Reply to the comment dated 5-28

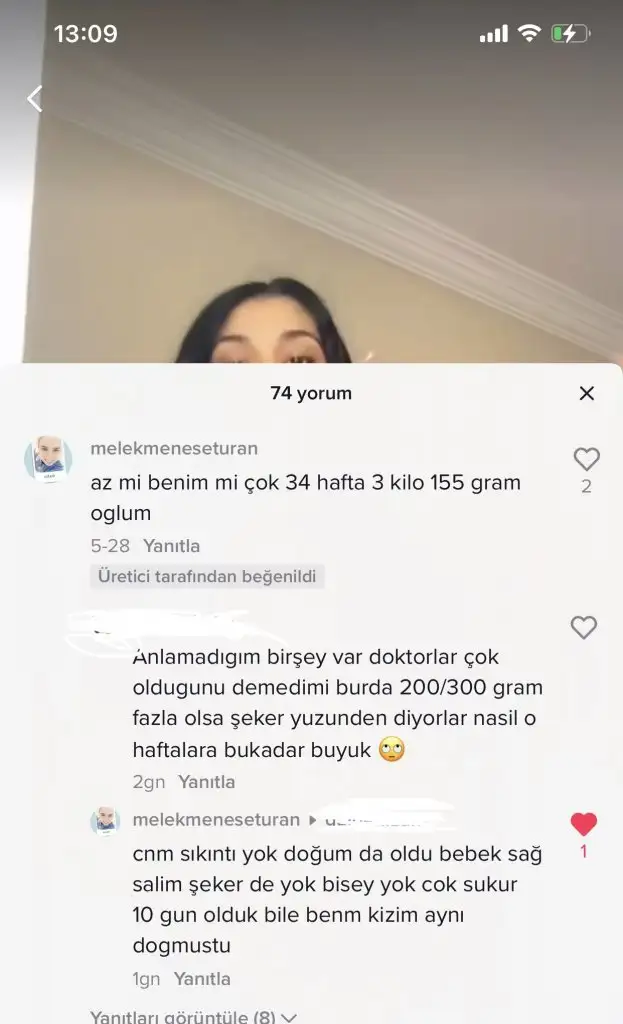pos(172,546)
